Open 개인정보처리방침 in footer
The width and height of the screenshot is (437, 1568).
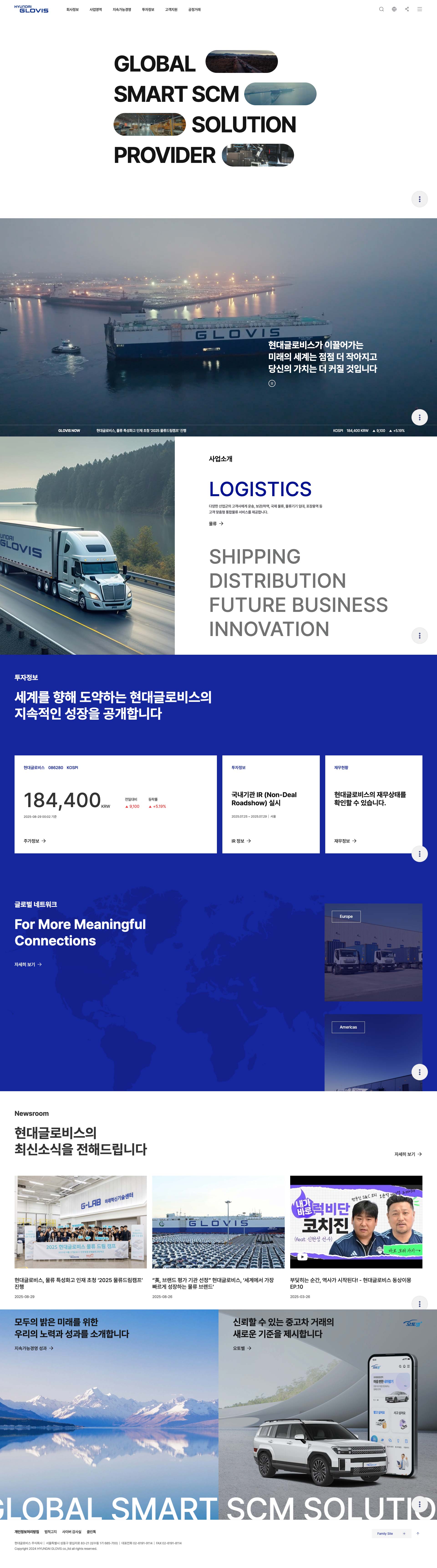click(26, 1532)
